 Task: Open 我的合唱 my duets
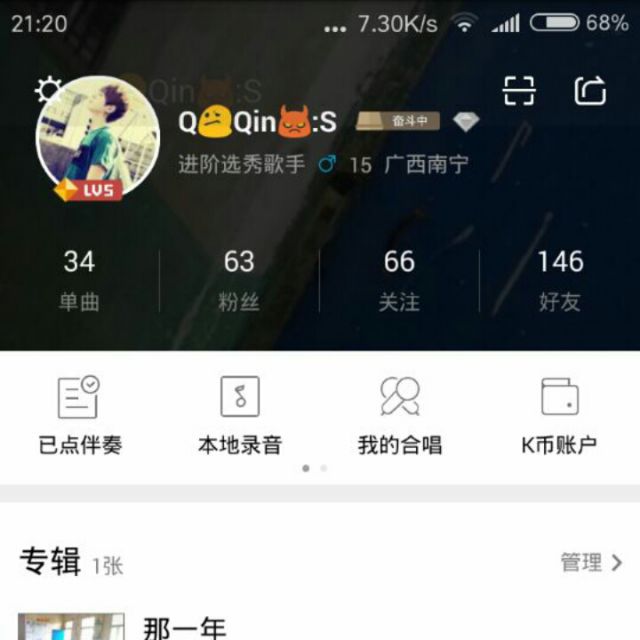click(x=400, y=416)
